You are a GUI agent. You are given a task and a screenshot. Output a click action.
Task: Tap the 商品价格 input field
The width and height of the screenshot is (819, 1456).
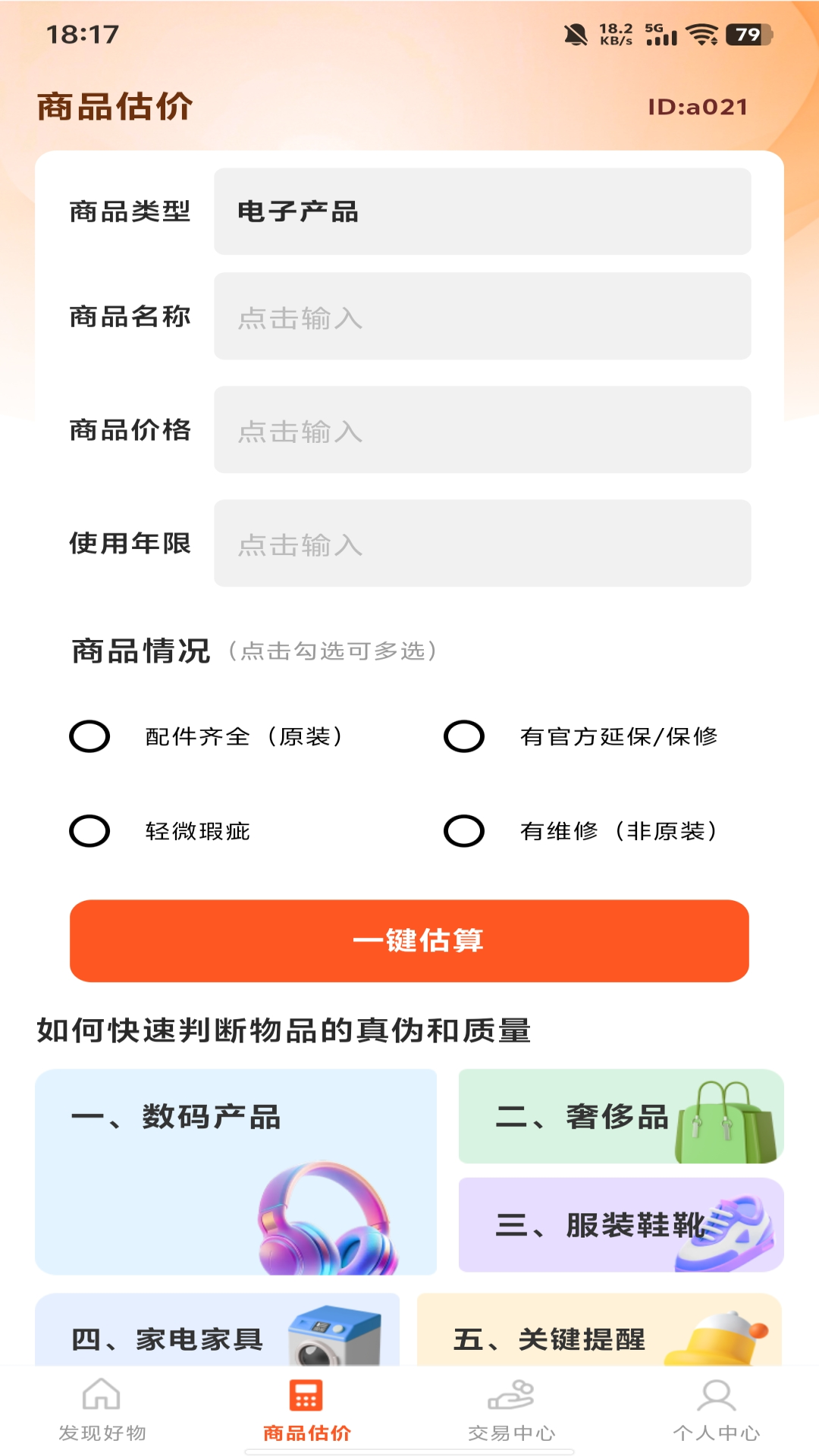pos(482,431)
